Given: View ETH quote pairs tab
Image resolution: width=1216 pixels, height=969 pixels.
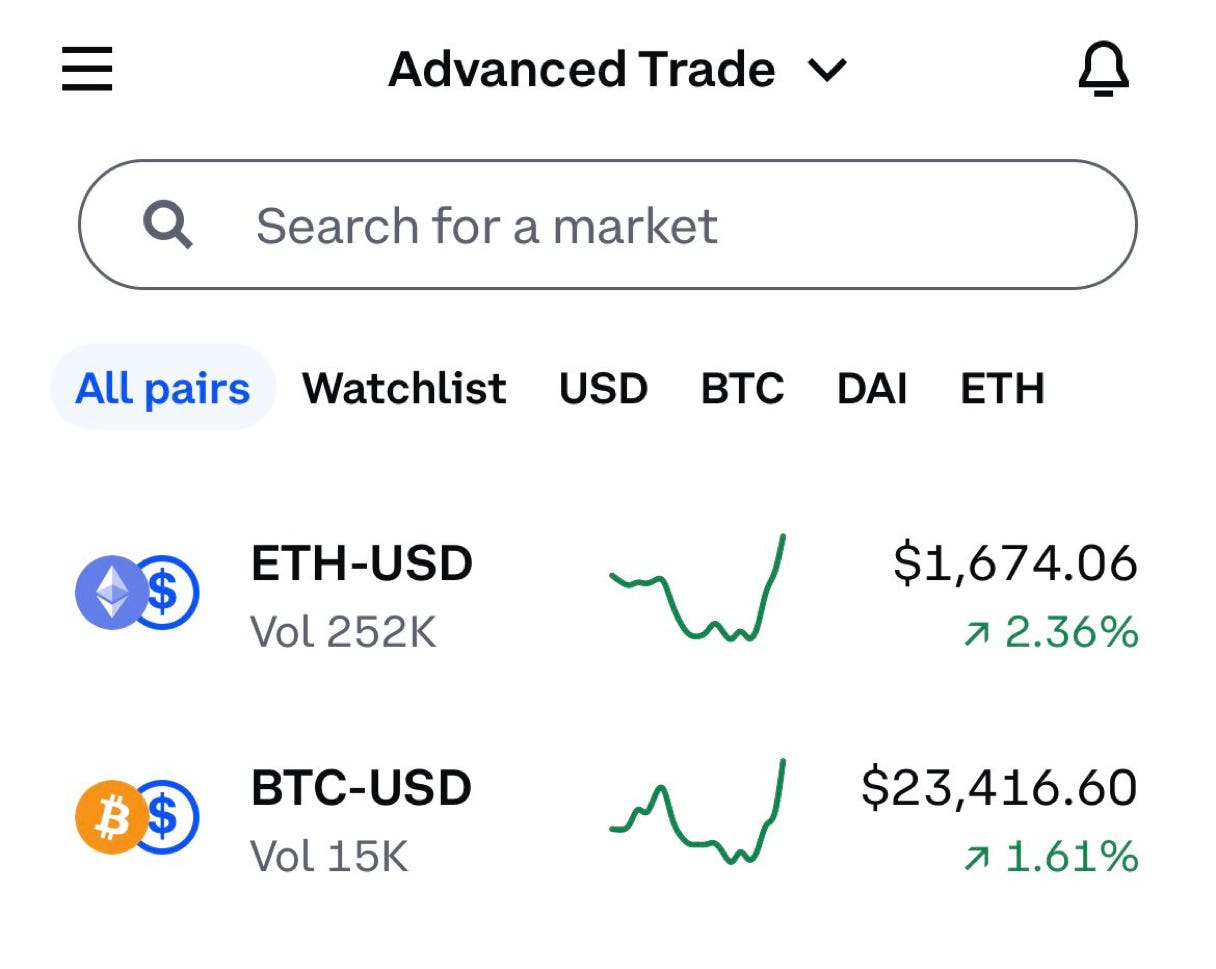Looking at the screenshot, I should (x=1002, y=388).
